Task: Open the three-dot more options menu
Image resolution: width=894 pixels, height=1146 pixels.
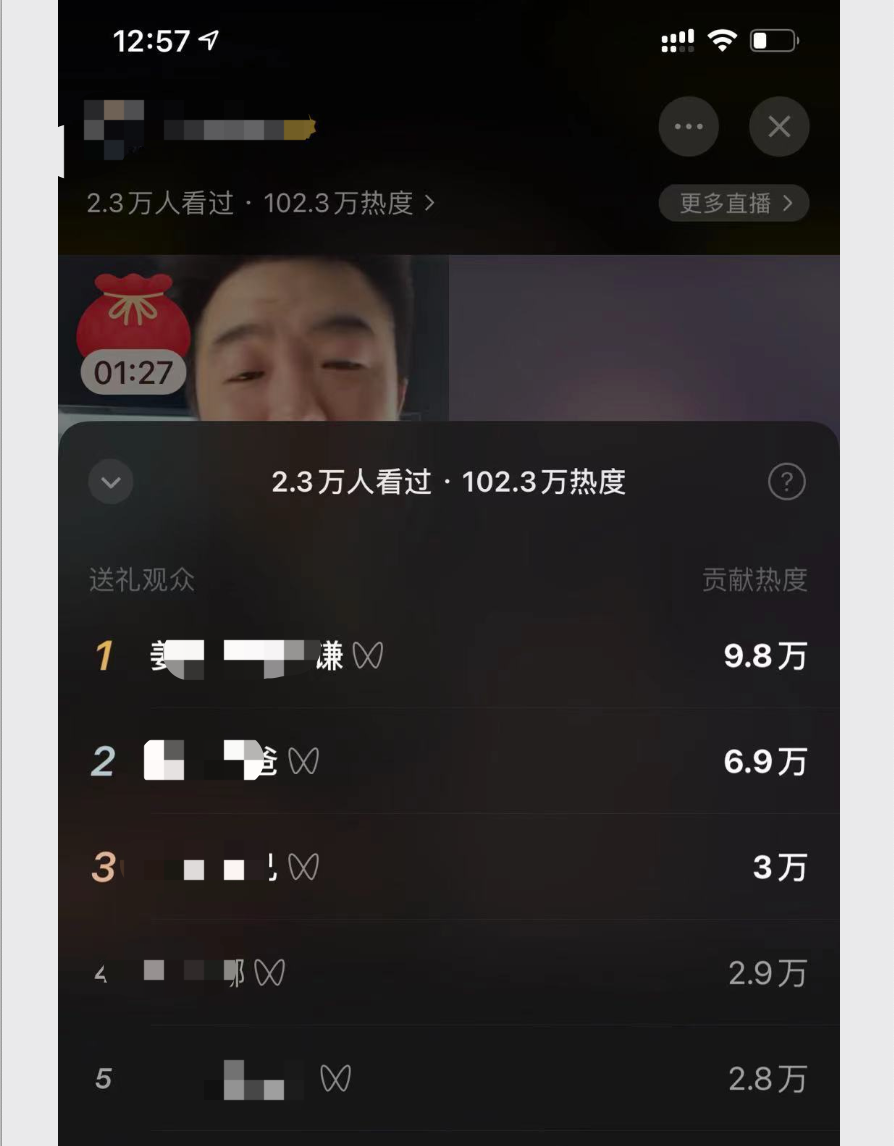Action: 688,127
